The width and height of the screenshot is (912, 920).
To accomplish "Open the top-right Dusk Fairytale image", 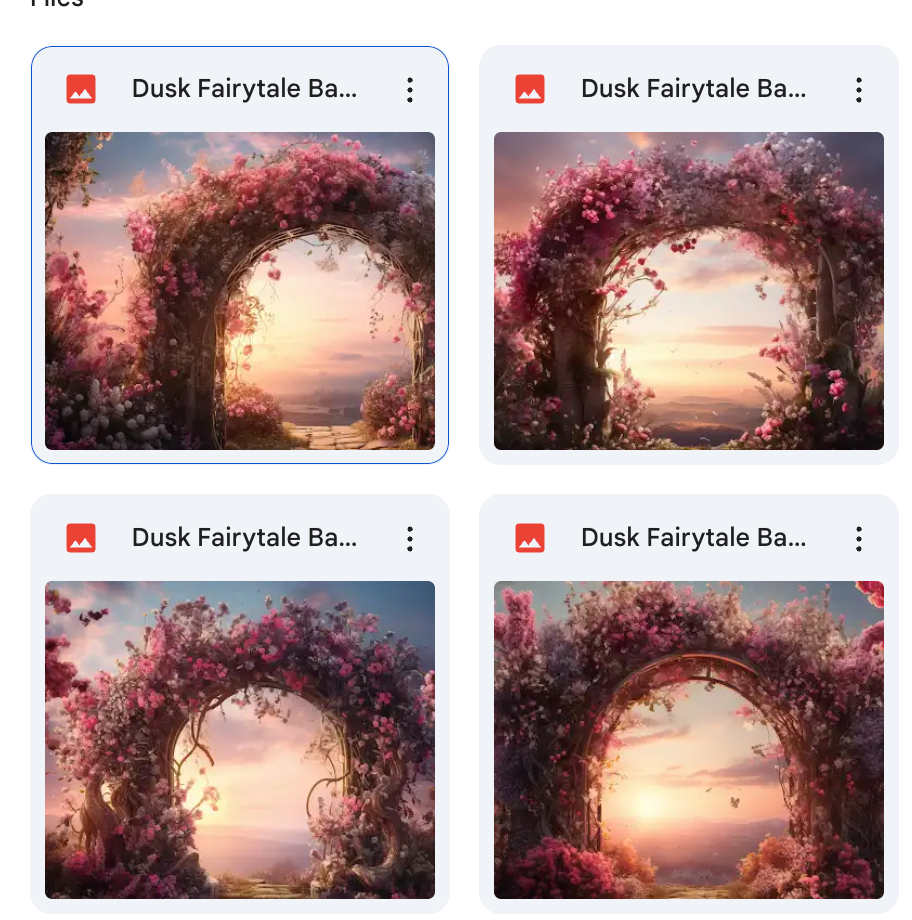I will (x=689, y=290).
